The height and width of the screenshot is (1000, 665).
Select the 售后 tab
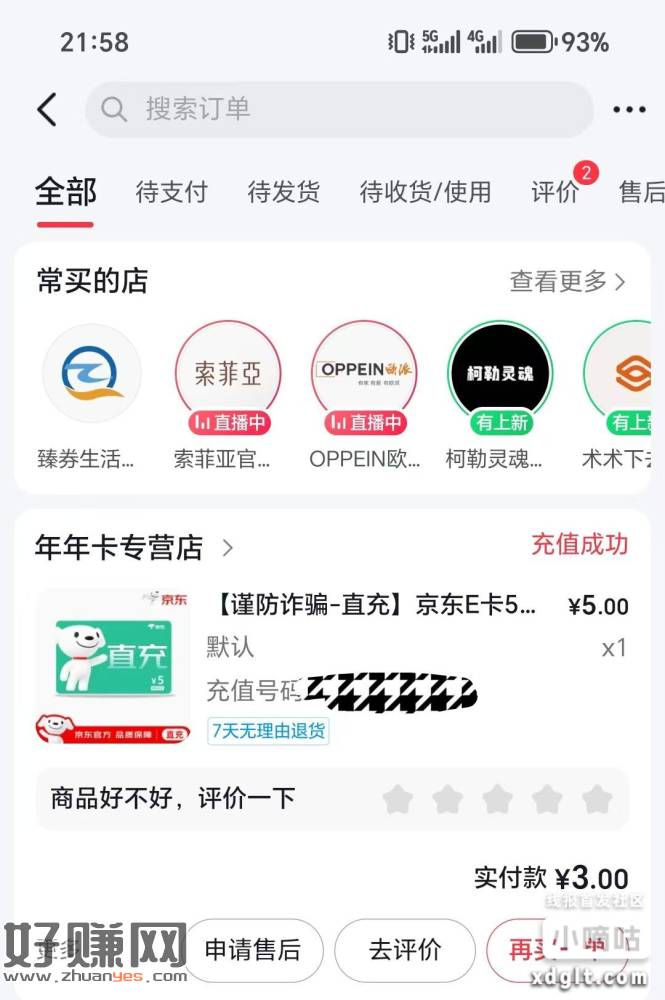[x=642, y=191]
